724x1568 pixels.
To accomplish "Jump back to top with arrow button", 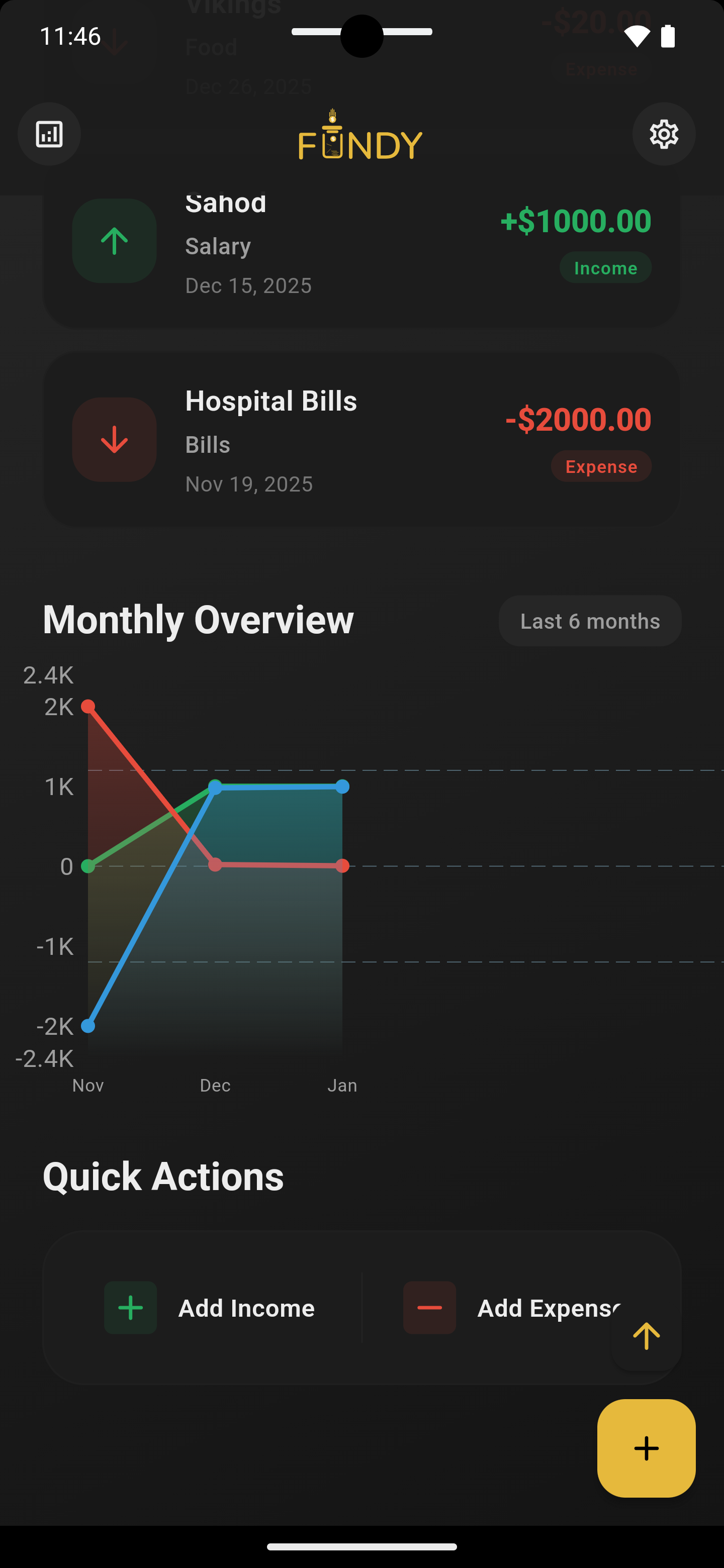I will (x=646, y=1336).
